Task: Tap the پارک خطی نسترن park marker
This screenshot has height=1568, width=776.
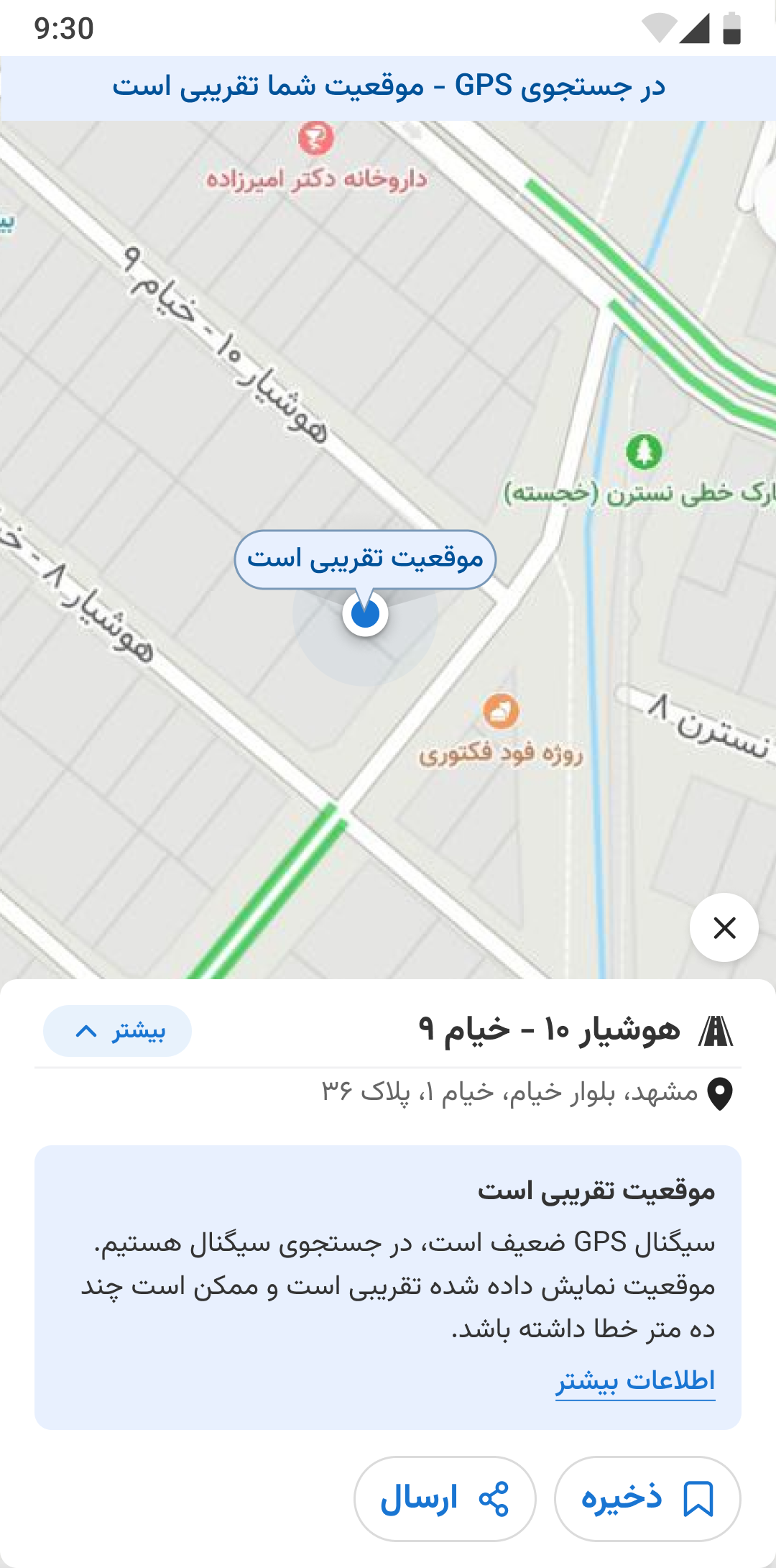Action: click(x=644, y=451)
